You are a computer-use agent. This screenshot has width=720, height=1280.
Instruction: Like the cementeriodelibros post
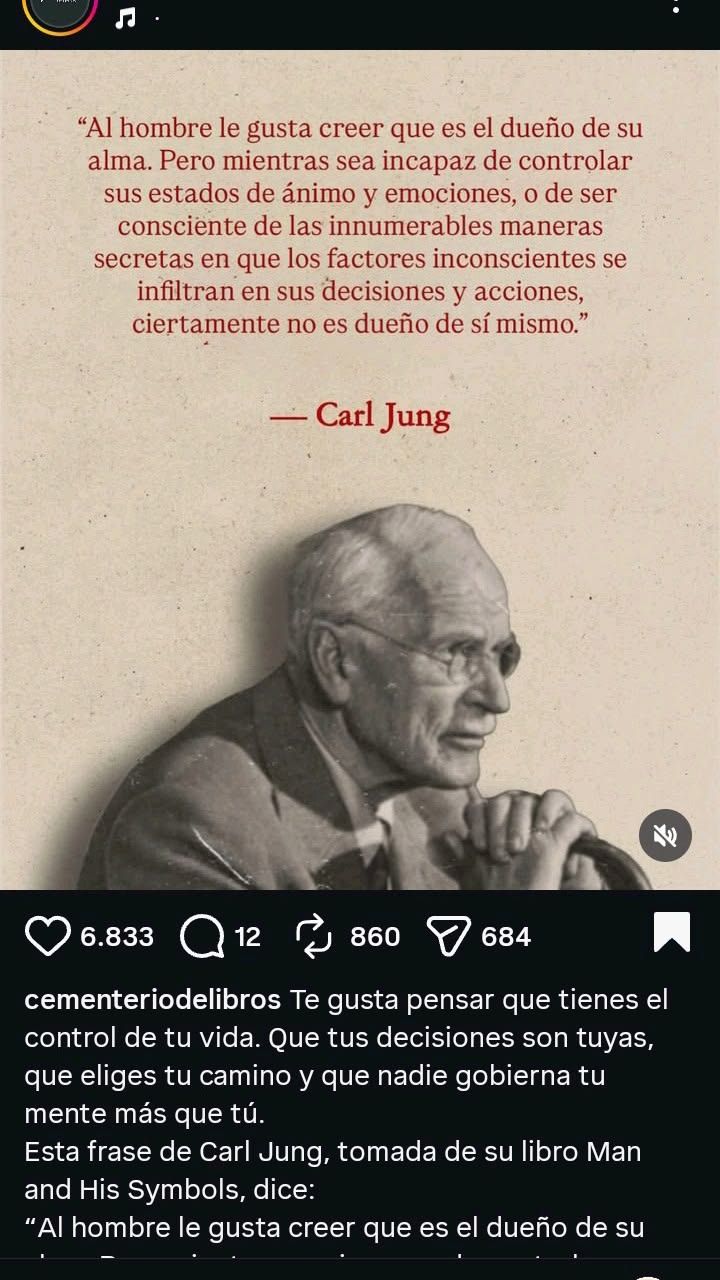point(47,936)
